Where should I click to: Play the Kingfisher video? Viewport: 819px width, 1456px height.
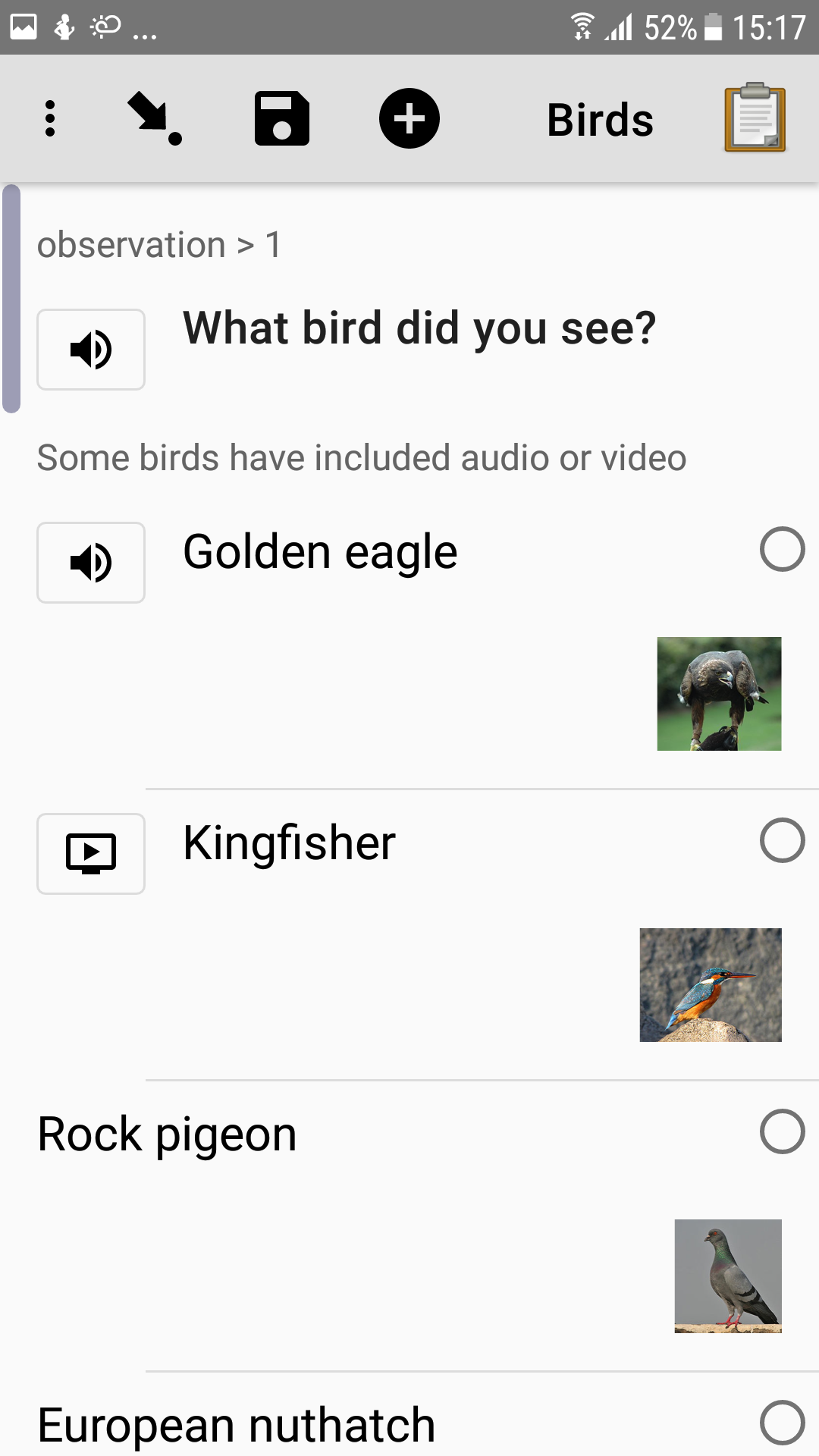click(91, 854)
